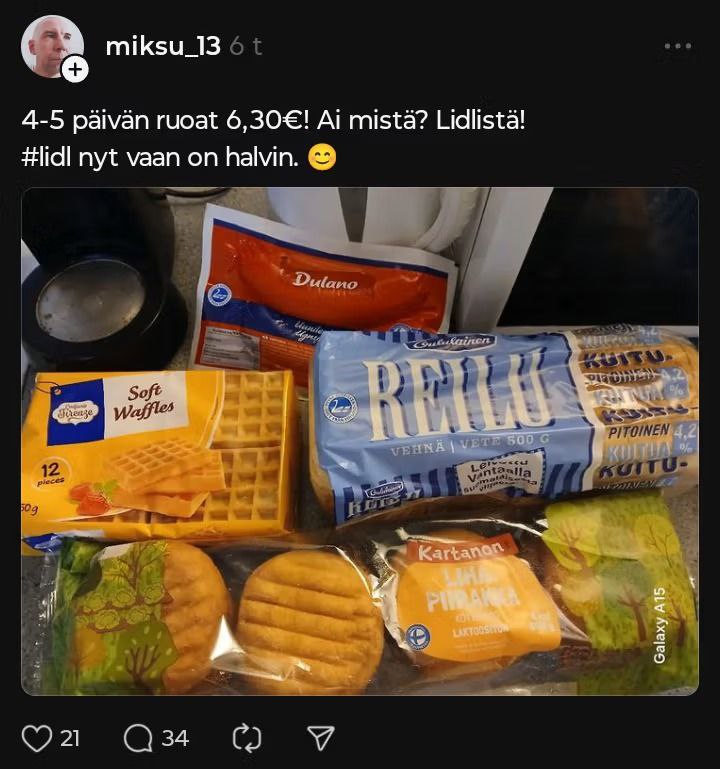Image resolution: width=720 pixels, height=769 pixels.
Task: Share the post with the send icon
Action: [x=320, y=738]
